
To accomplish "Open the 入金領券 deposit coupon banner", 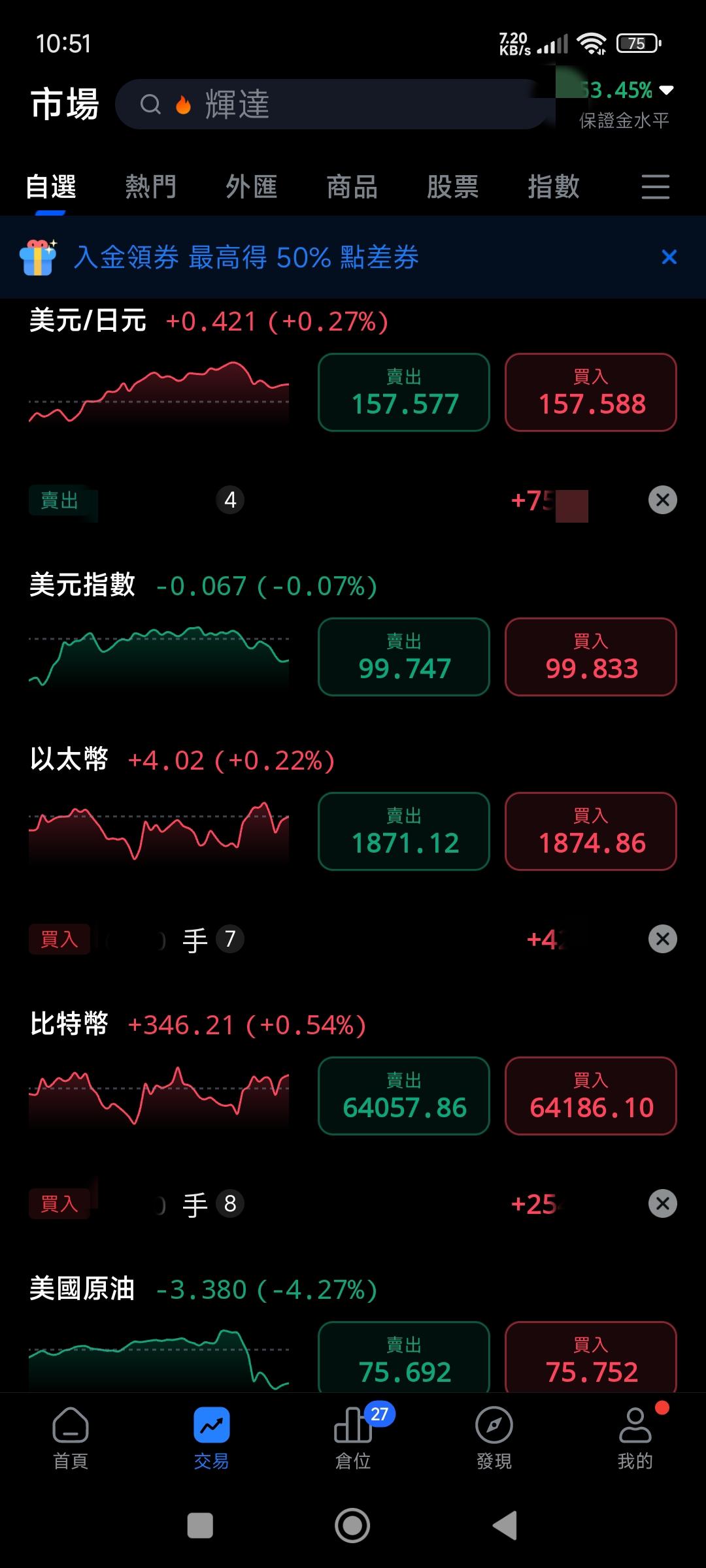I will pos(246,257).
